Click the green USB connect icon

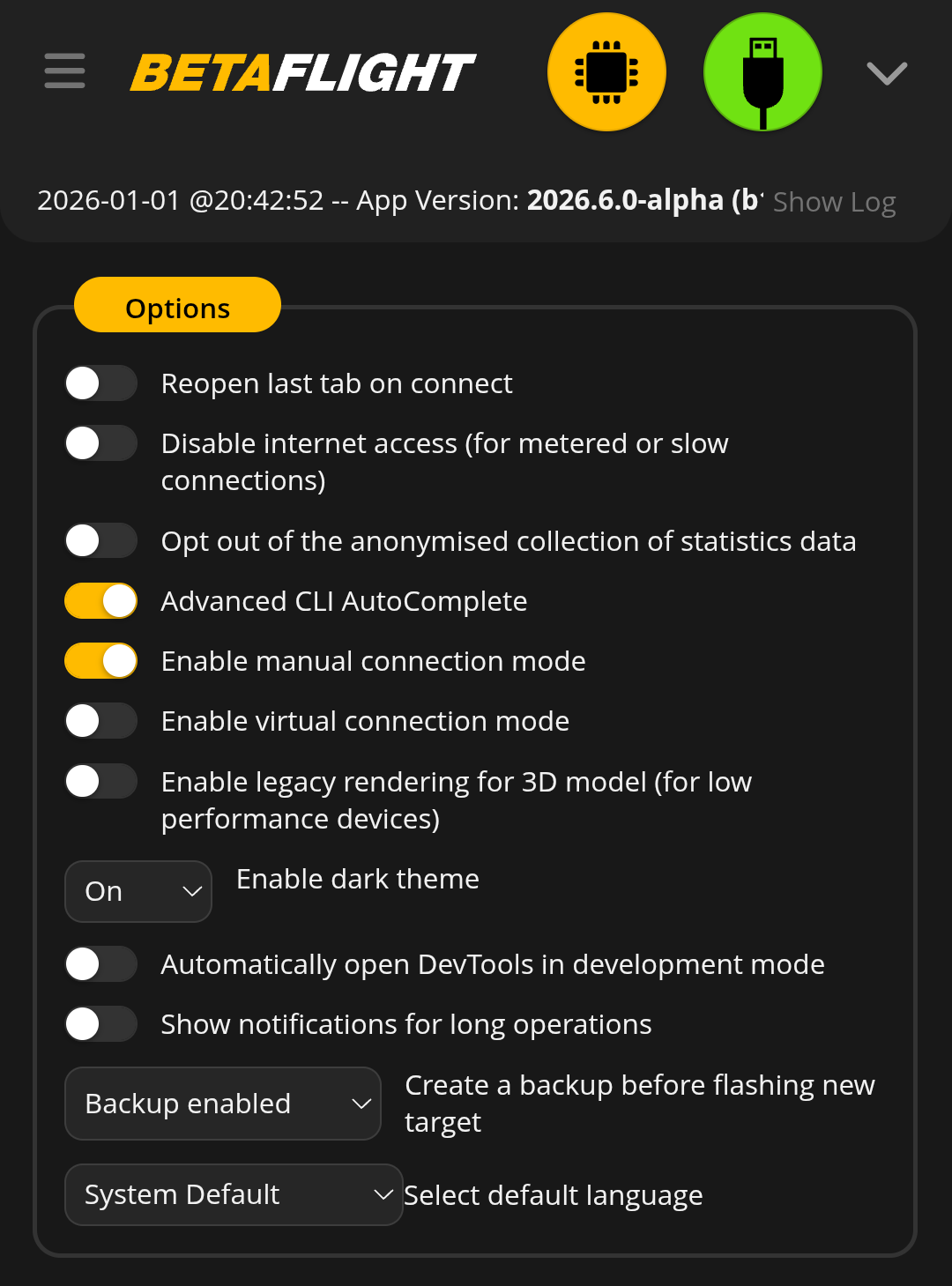click(x=762, y=71)
